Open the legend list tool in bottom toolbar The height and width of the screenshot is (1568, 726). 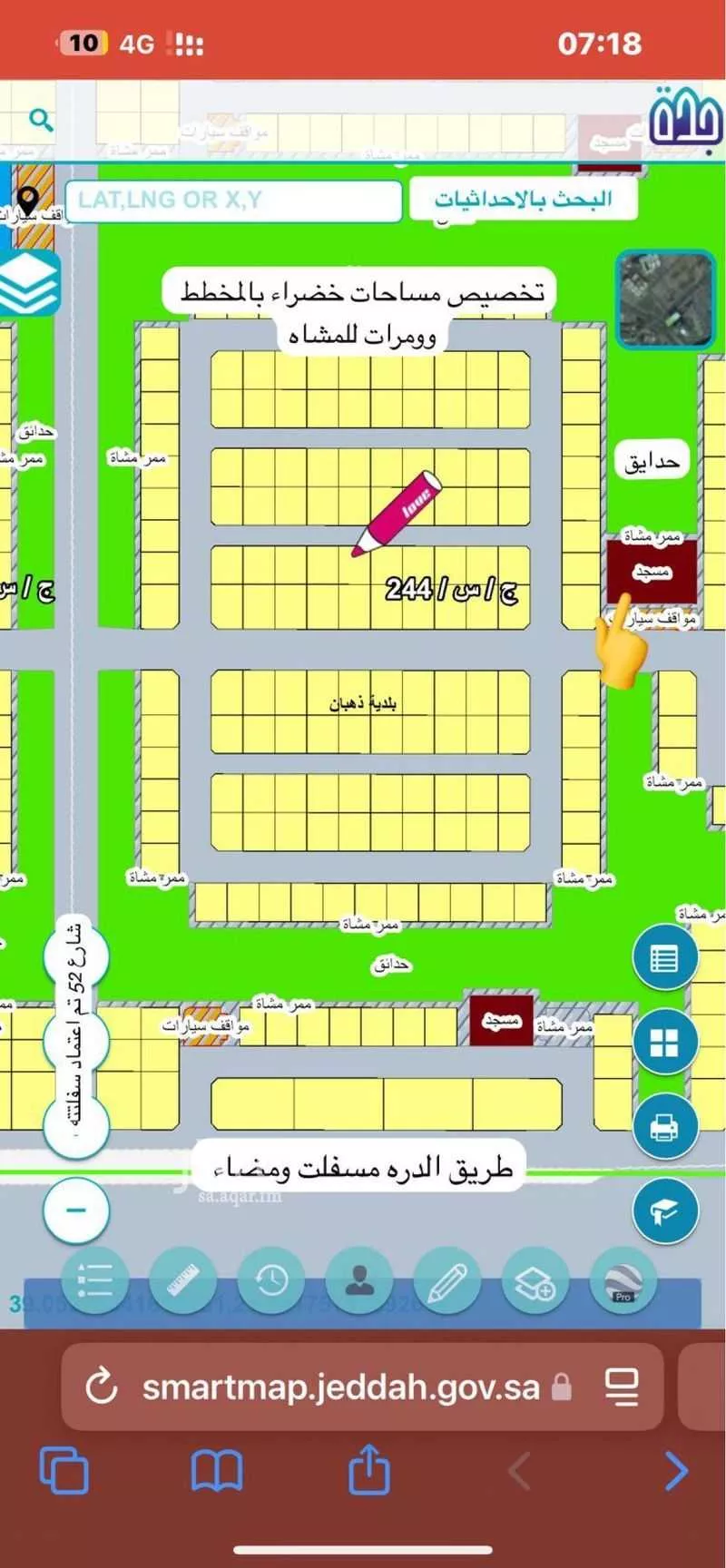pyautogui.click(x=94, y=1280)
